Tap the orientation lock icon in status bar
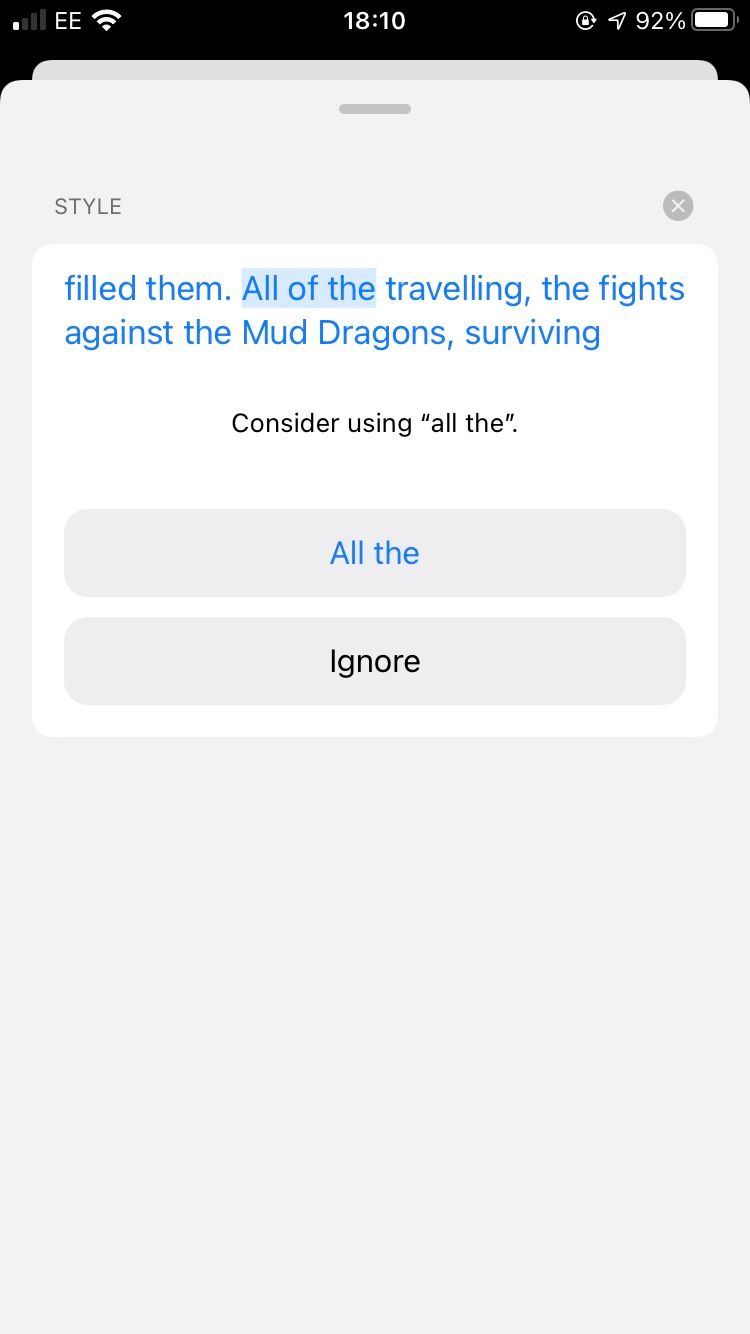The width and height of the screenshot is (750, 1334). 586,20
